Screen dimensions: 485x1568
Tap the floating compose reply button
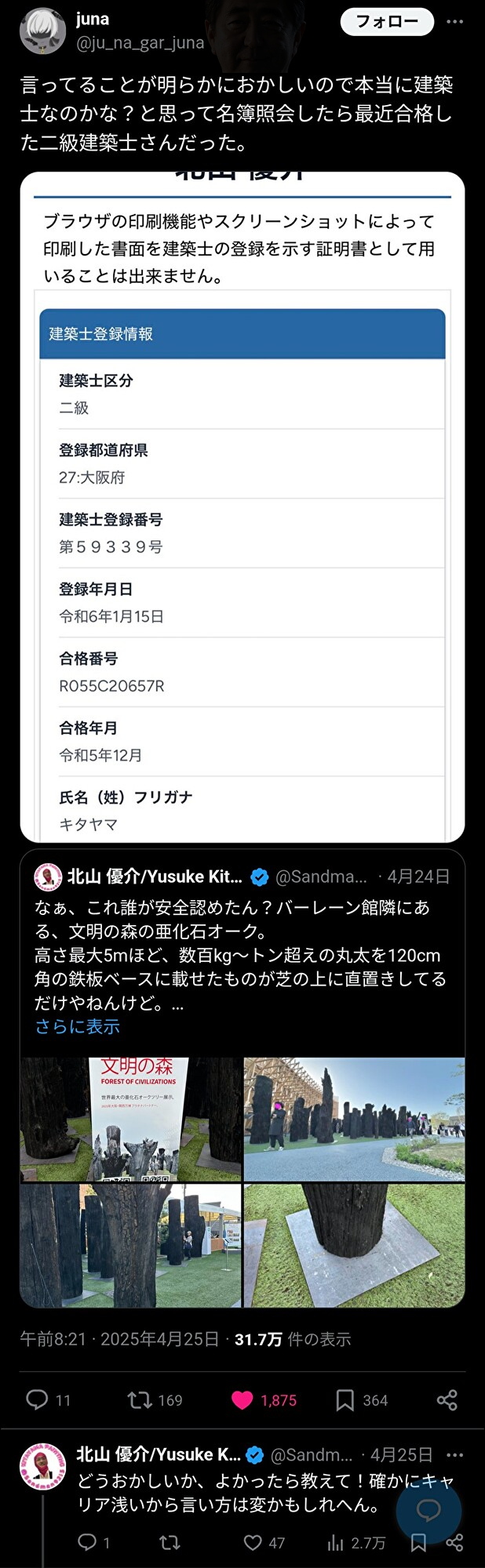click(428, 1509)
